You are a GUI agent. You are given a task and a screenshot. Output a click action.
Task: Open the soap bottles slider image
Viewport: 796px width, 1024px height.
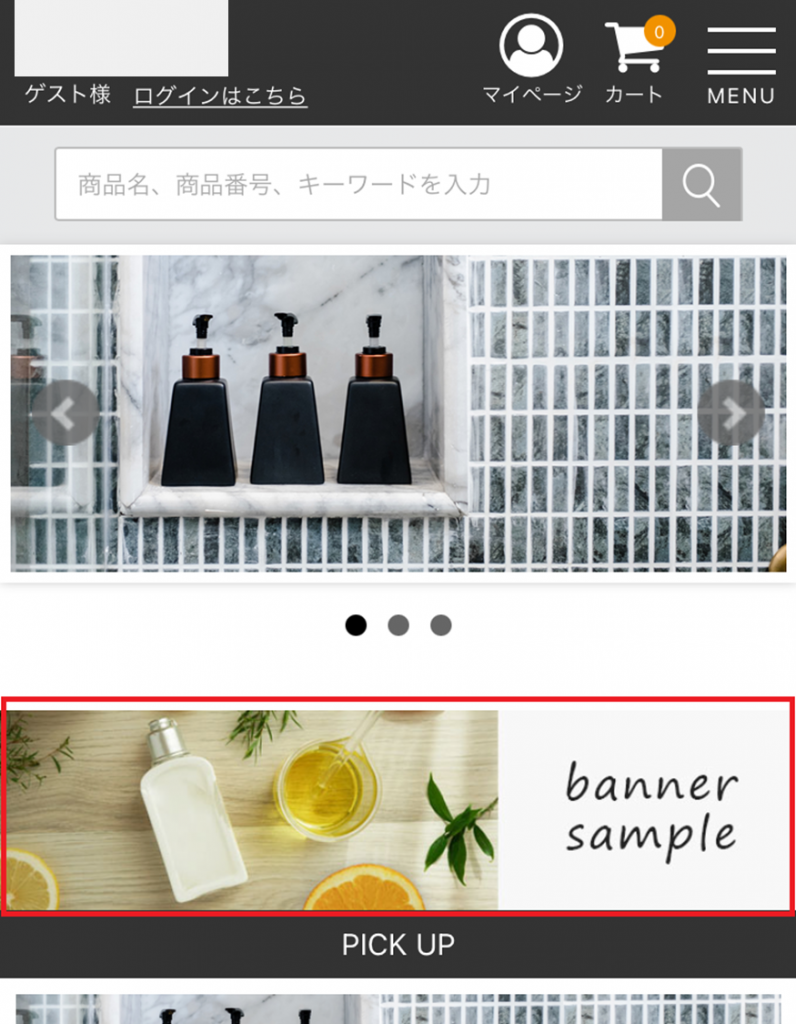(x=398, y=412)
